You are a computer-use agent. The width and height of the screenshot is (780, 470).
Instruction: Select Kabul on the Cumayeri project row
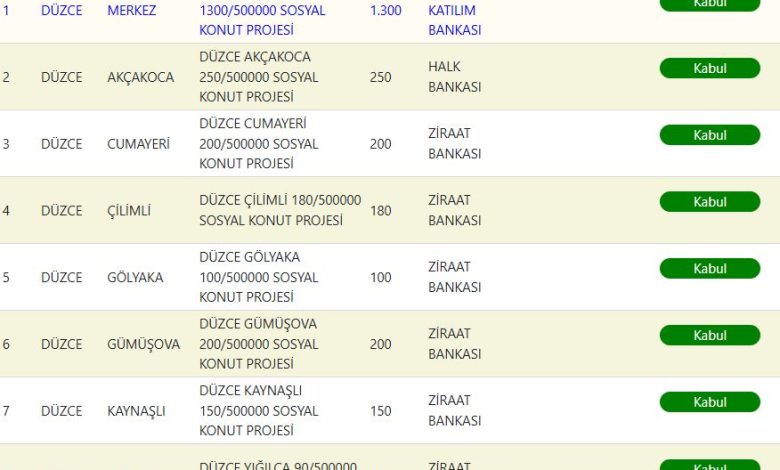click(709, 135)
